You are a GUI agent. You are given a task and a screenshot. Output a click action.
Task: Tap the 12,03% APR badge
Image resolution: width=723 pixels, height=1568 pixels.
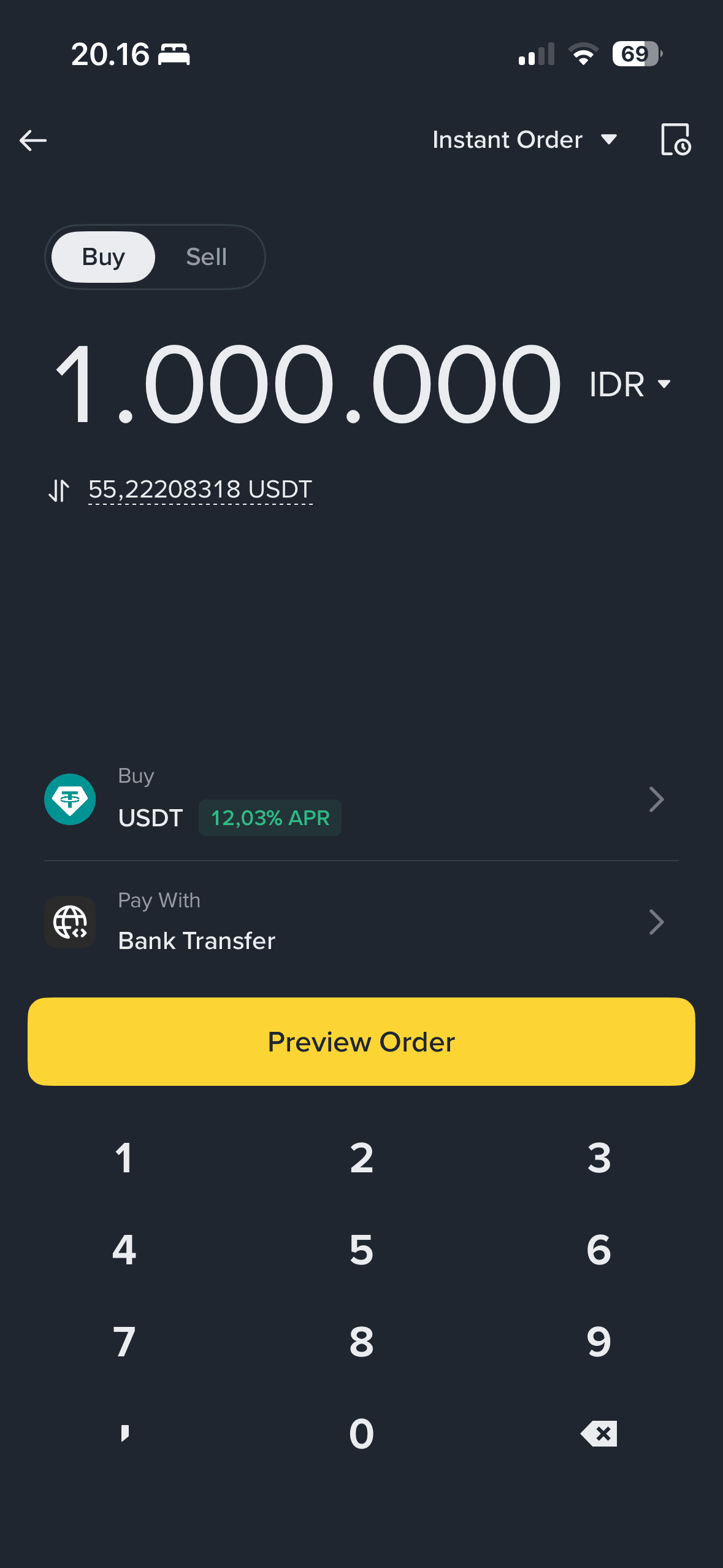pos(270,818)
